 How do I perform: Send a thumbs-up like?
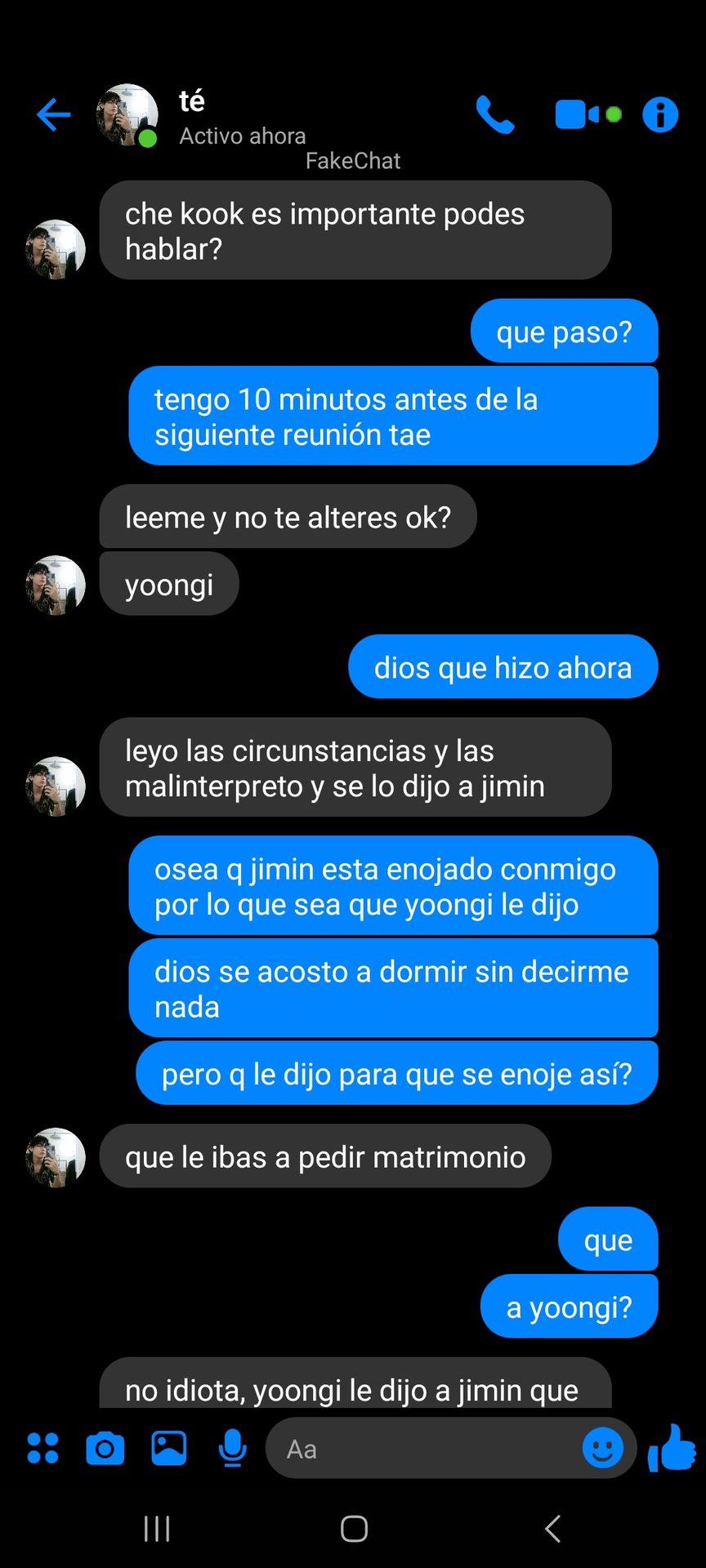[672, 1447]
